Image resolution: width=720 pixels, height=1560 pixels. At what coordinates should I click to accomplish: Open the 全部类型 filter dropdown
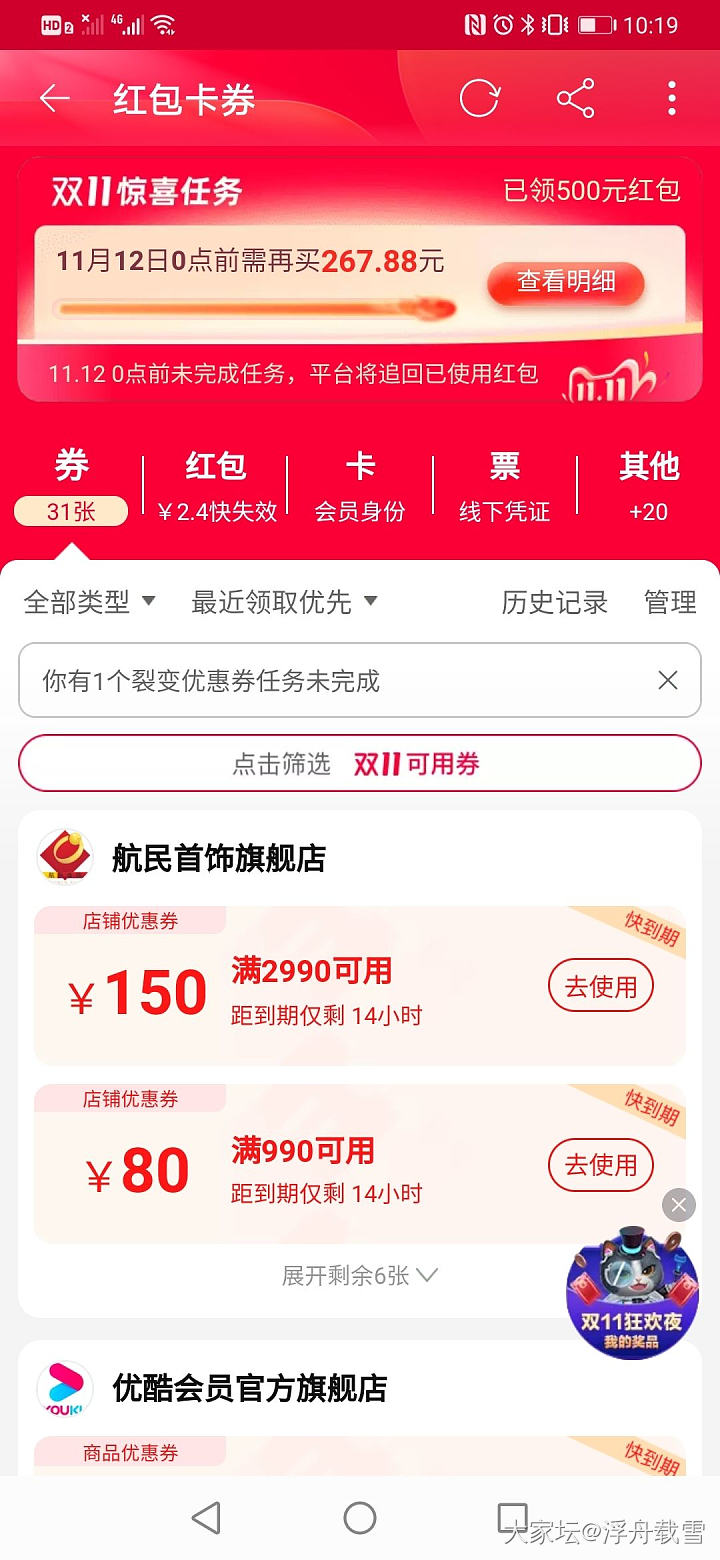tap(90, 602)
